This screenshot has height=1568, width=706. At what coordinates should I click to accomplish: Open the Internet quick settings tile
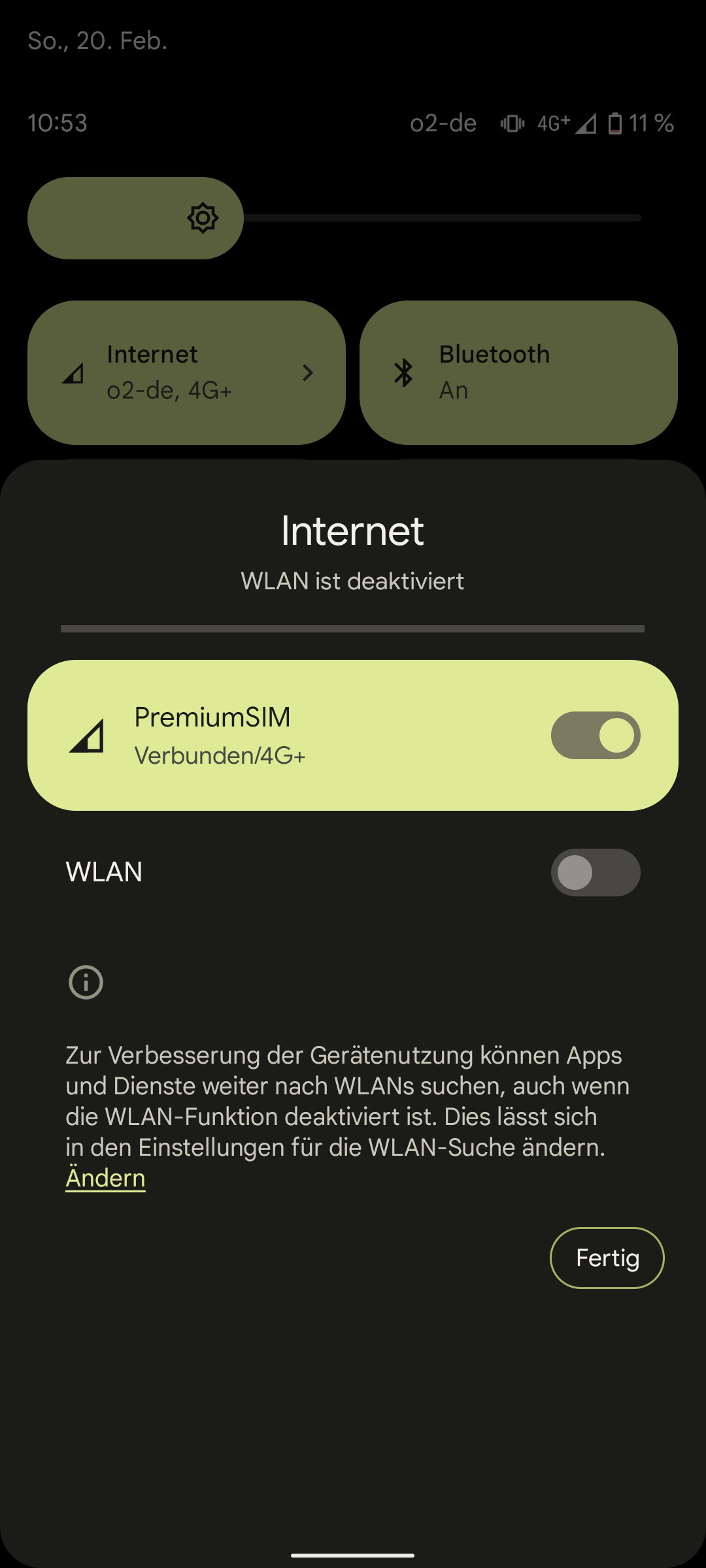(x=186, y=372)
